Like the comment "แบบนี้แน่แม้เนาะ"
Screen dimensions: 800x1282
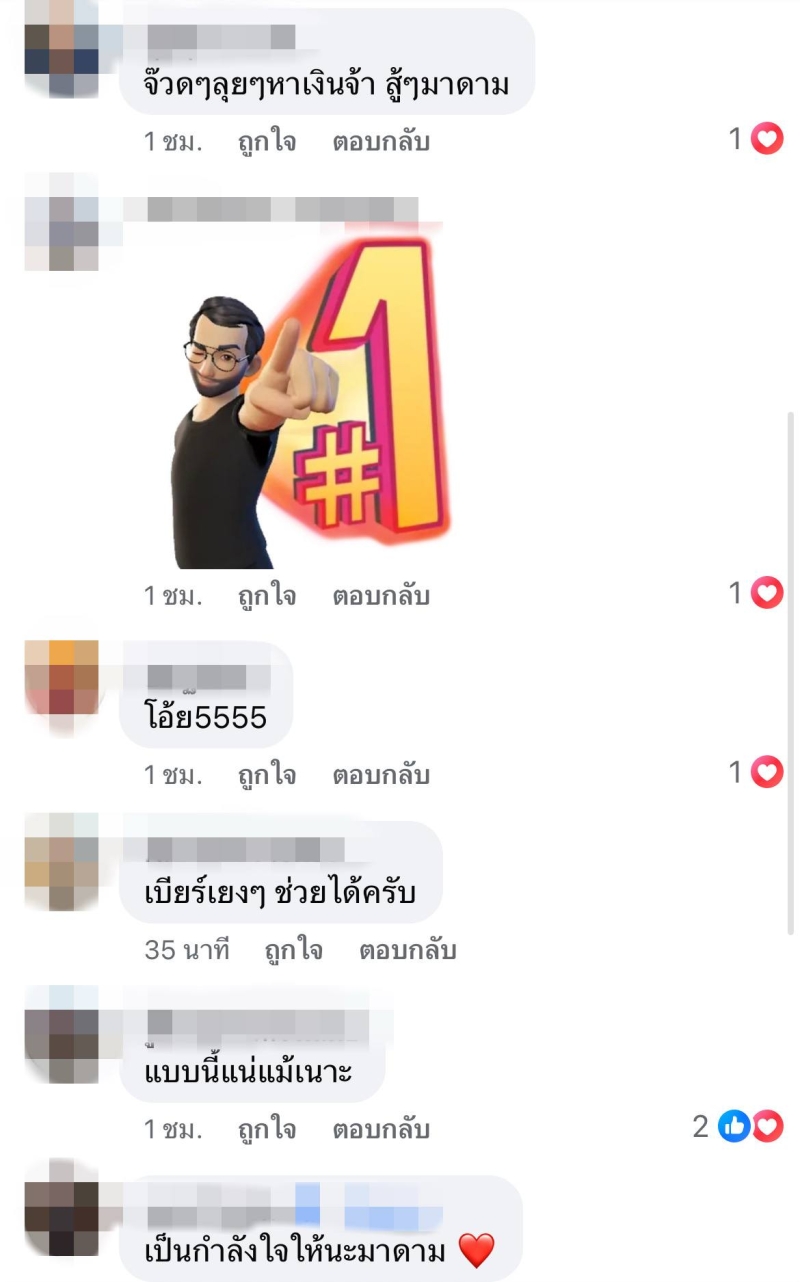coord(266,1130)
